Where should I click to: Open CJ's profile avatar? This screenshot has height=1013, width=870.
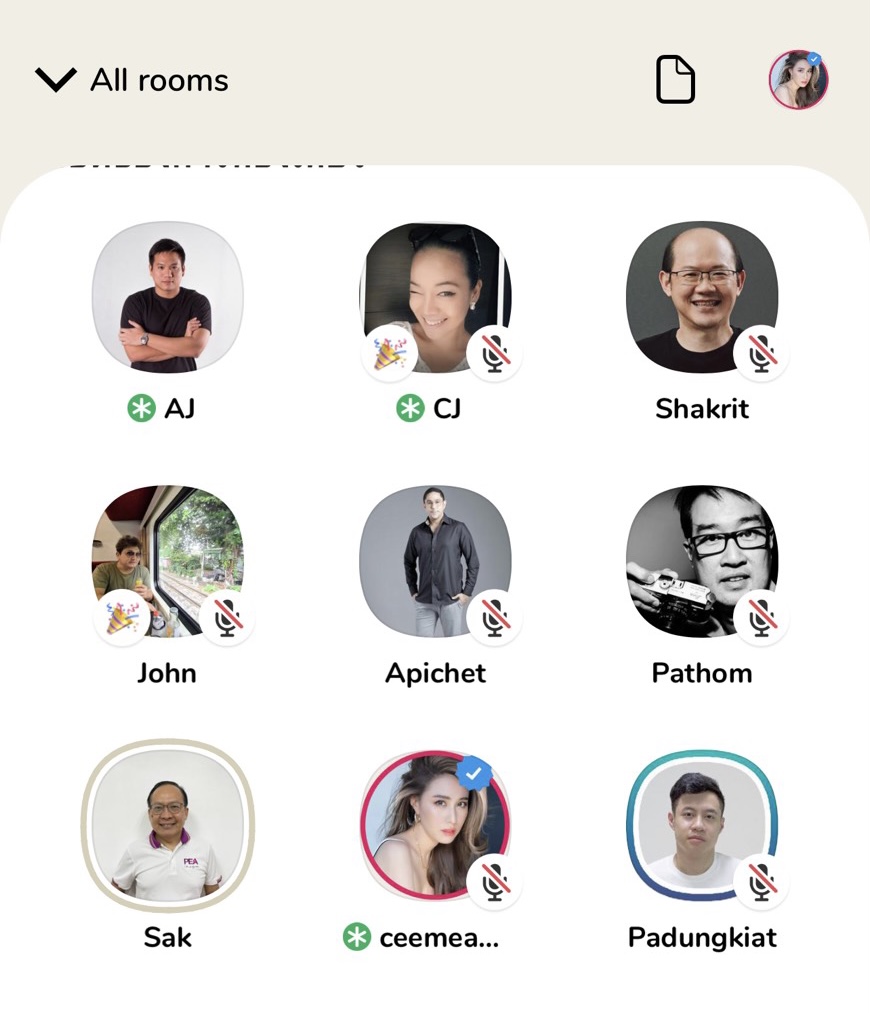click(435, 297)
